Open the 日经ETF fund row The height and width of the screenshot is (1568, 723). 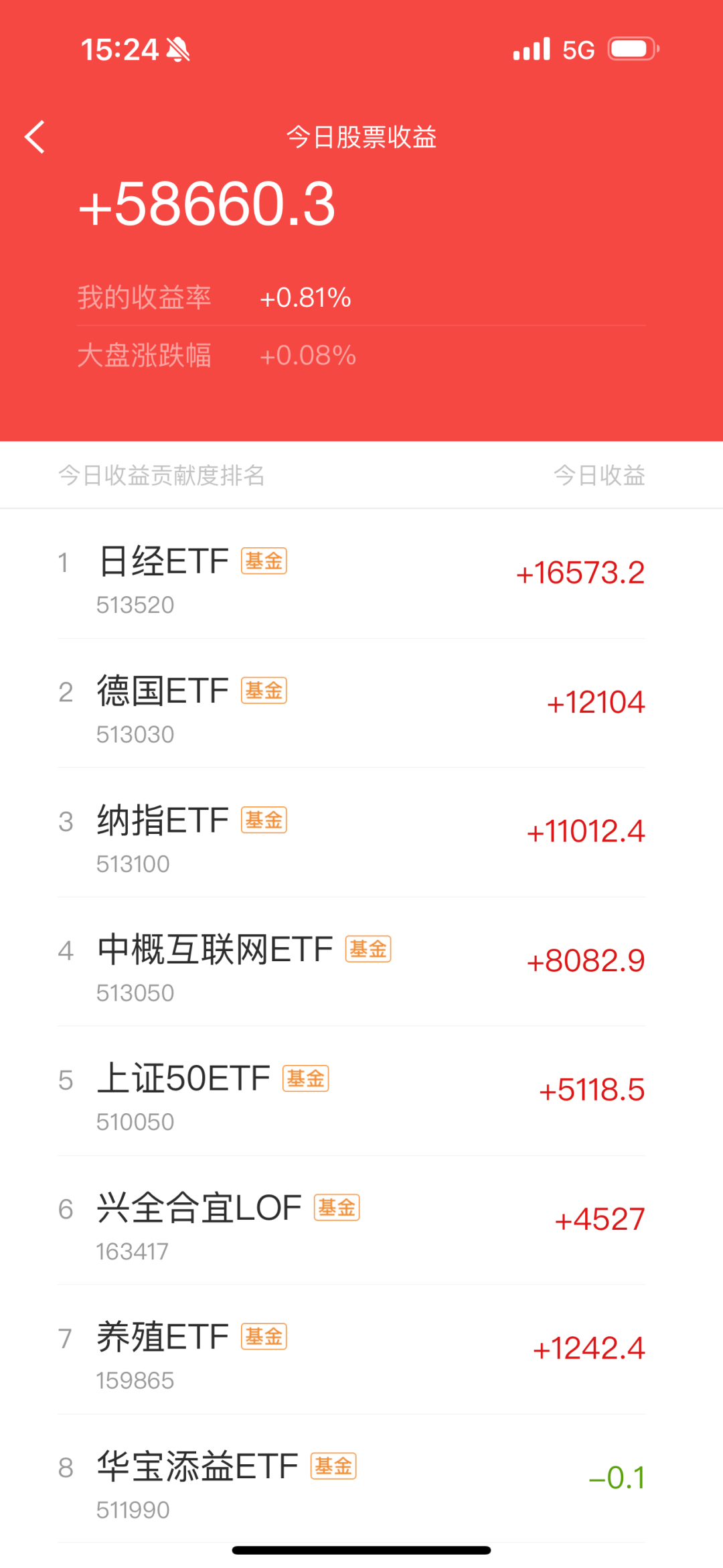point(361,574)
